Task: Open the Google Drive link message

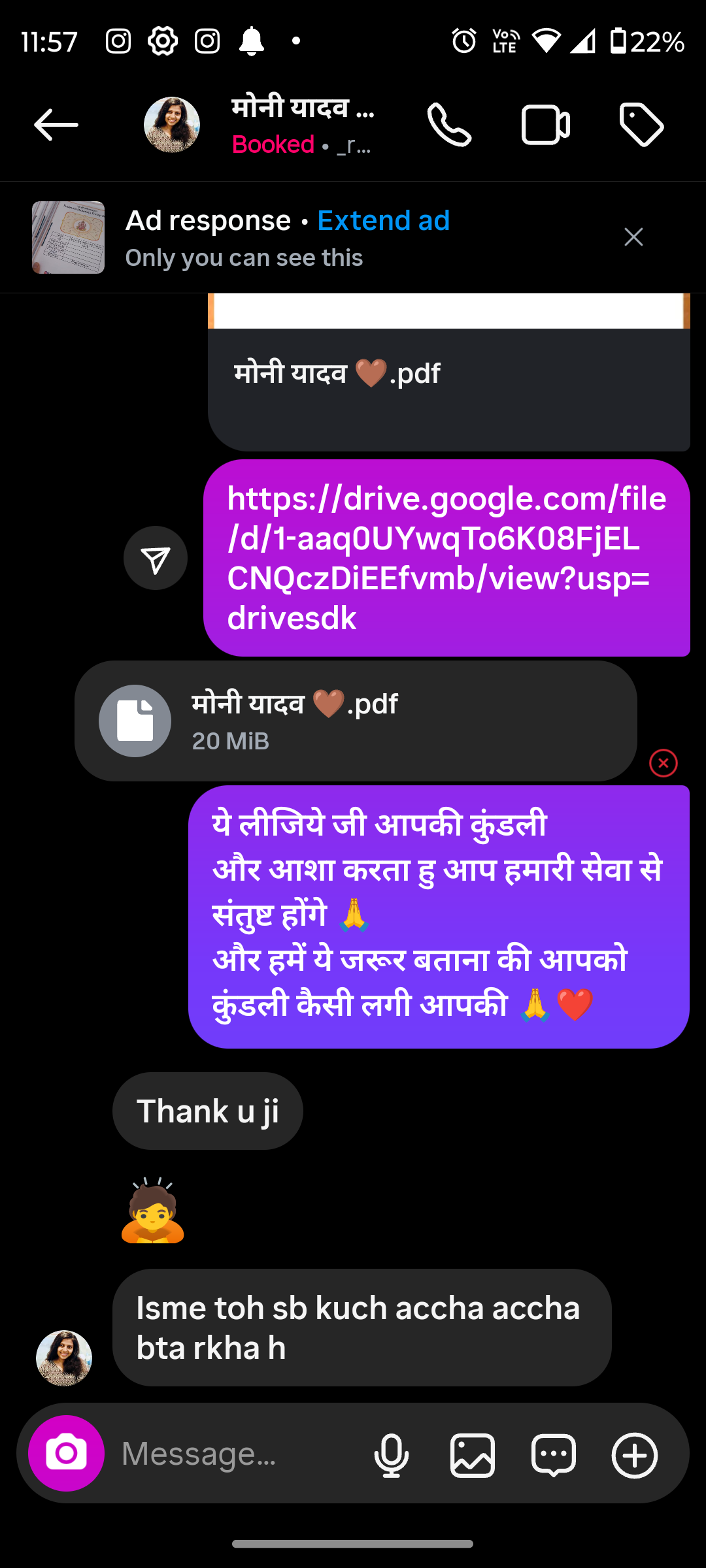Action: [446, 558]
